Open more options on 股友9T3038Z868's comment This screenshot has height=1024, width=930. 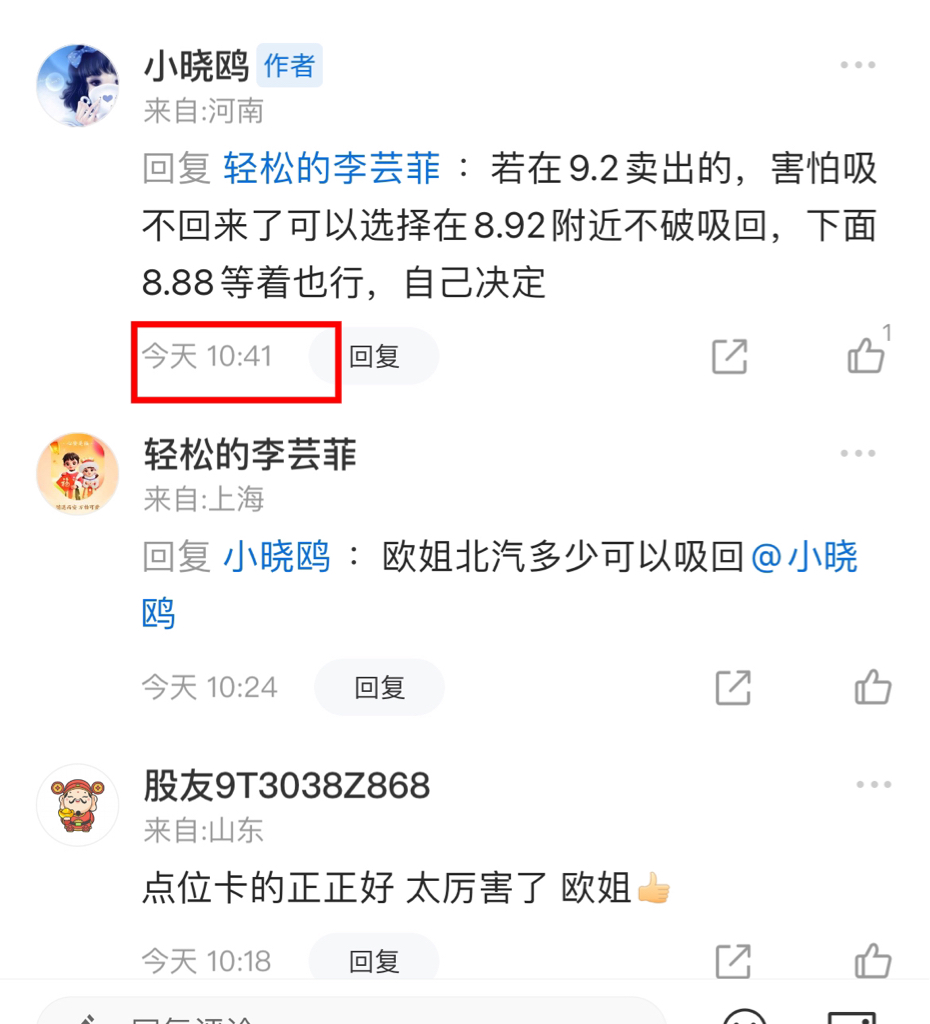click(x=872, y=784)
